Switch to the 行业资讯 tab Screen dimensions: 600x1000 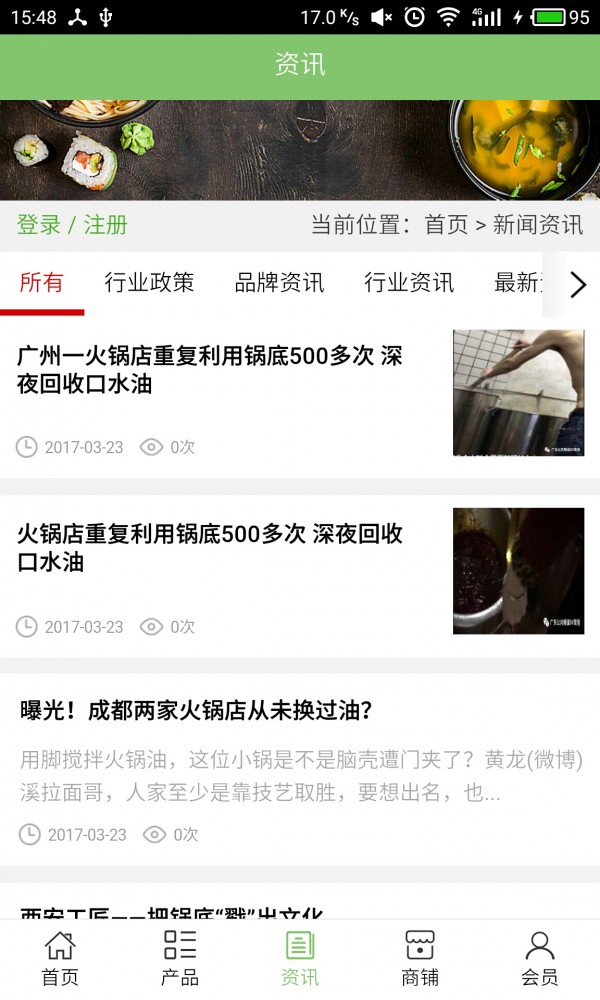pos(409,283)
